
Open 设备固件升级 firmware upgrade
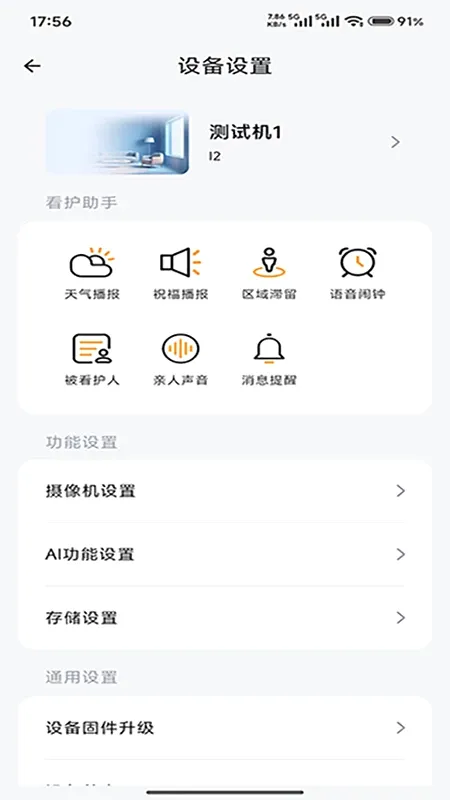224,728
